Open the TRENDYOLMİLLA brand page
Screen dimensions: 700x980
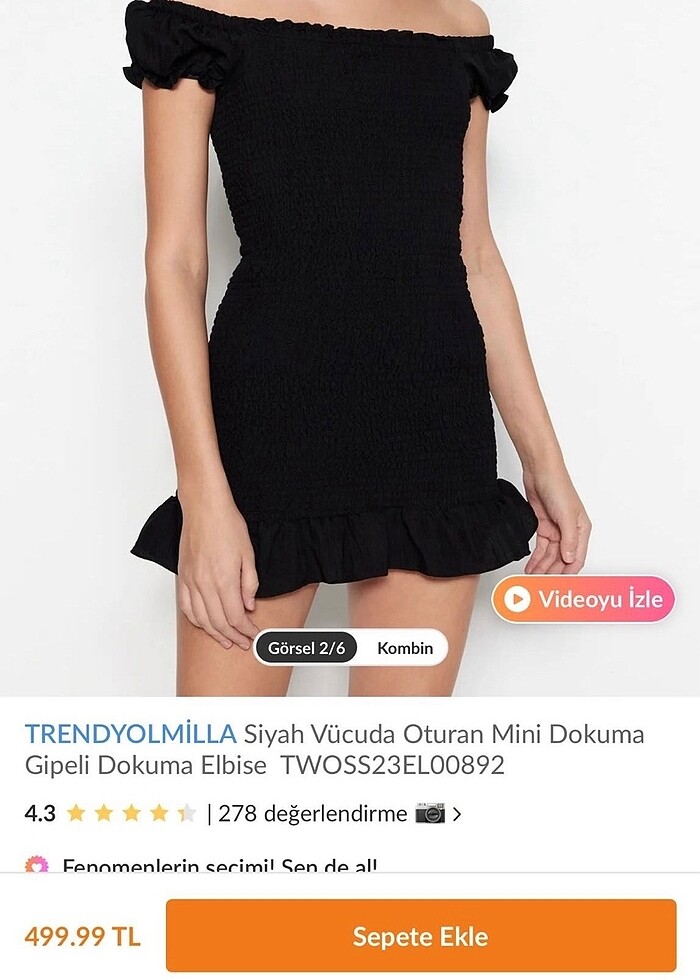(x=130, y=734)
